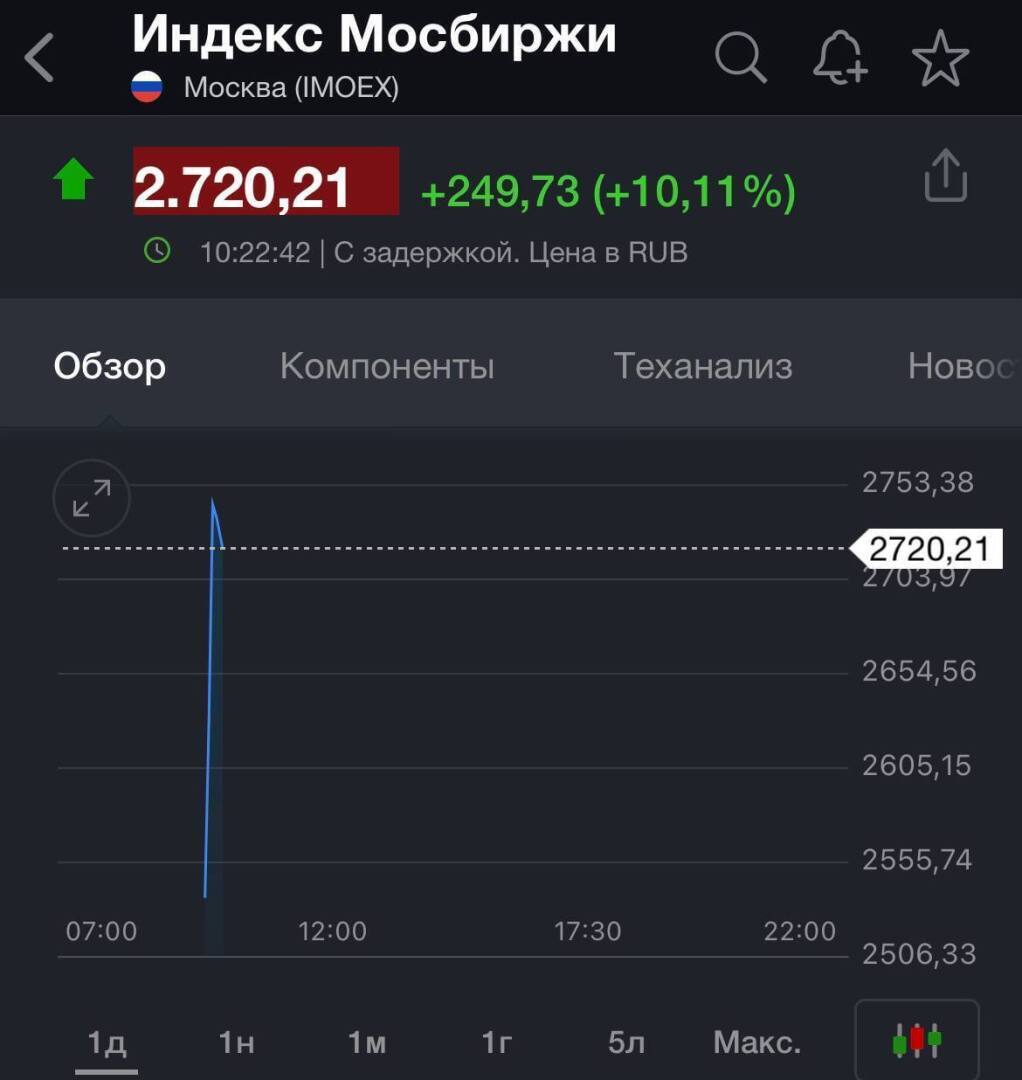Switch to the Компоненты tab

(x=387, y=366)
